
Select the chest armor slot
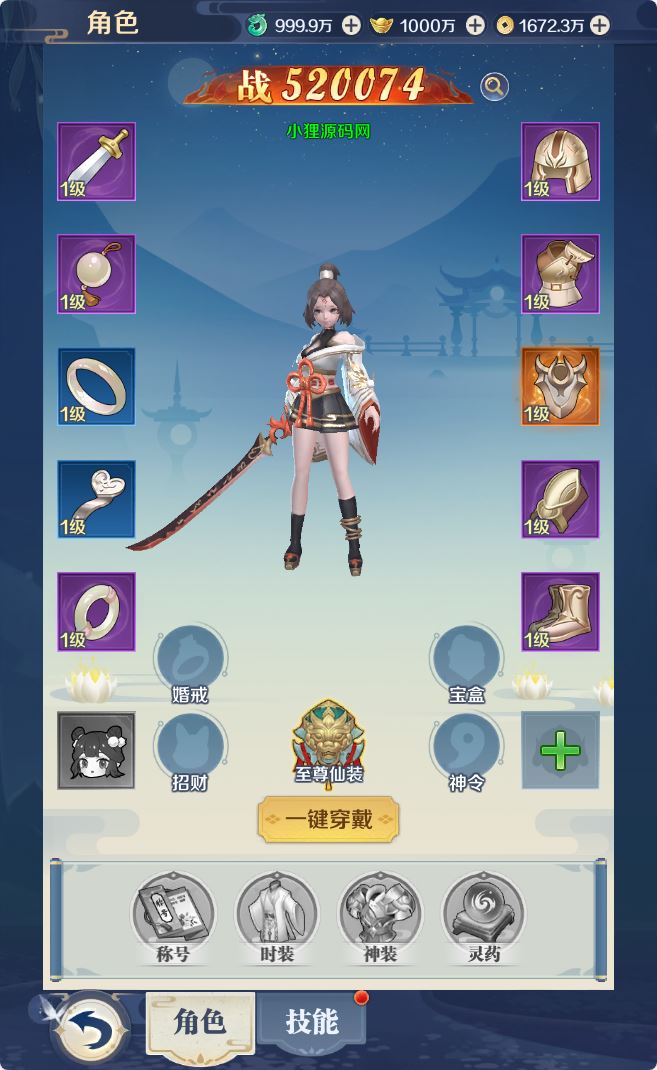pos(560,274)
